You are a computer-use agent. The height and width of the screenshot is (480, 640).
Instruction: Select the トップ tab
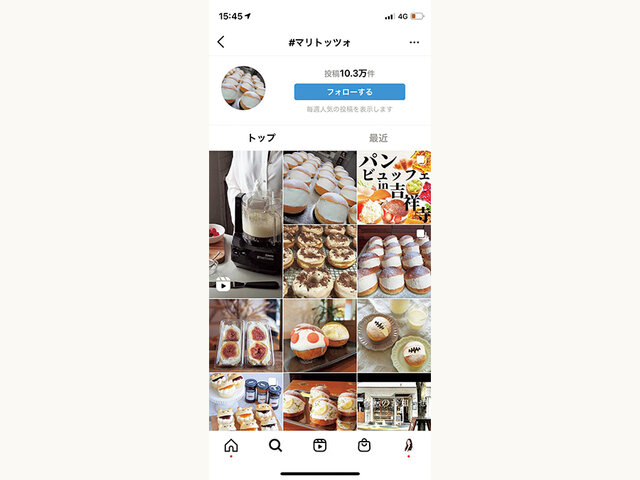261,138
